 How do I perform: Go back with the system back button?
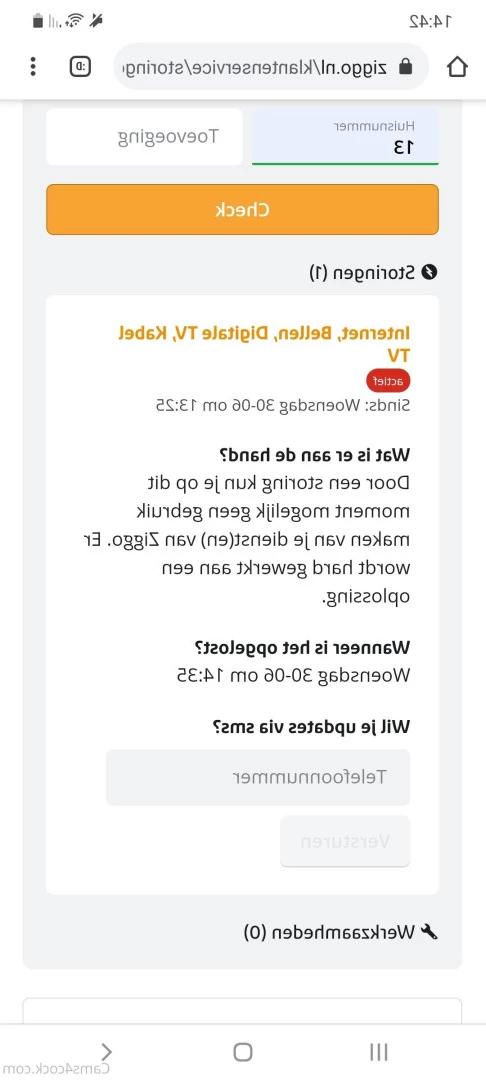click(x=106, y=1052)
